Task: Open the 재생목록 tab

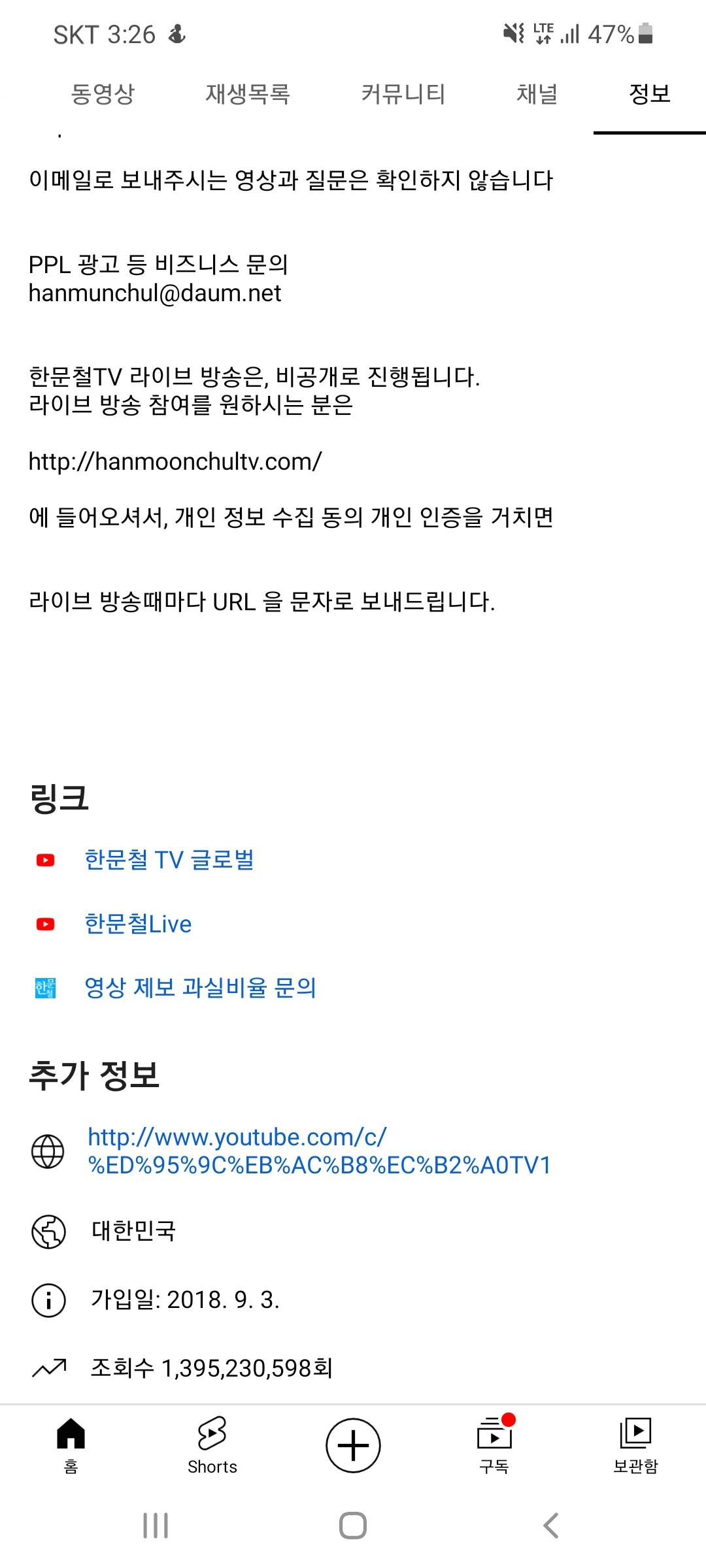Action: tap(248, 94)
